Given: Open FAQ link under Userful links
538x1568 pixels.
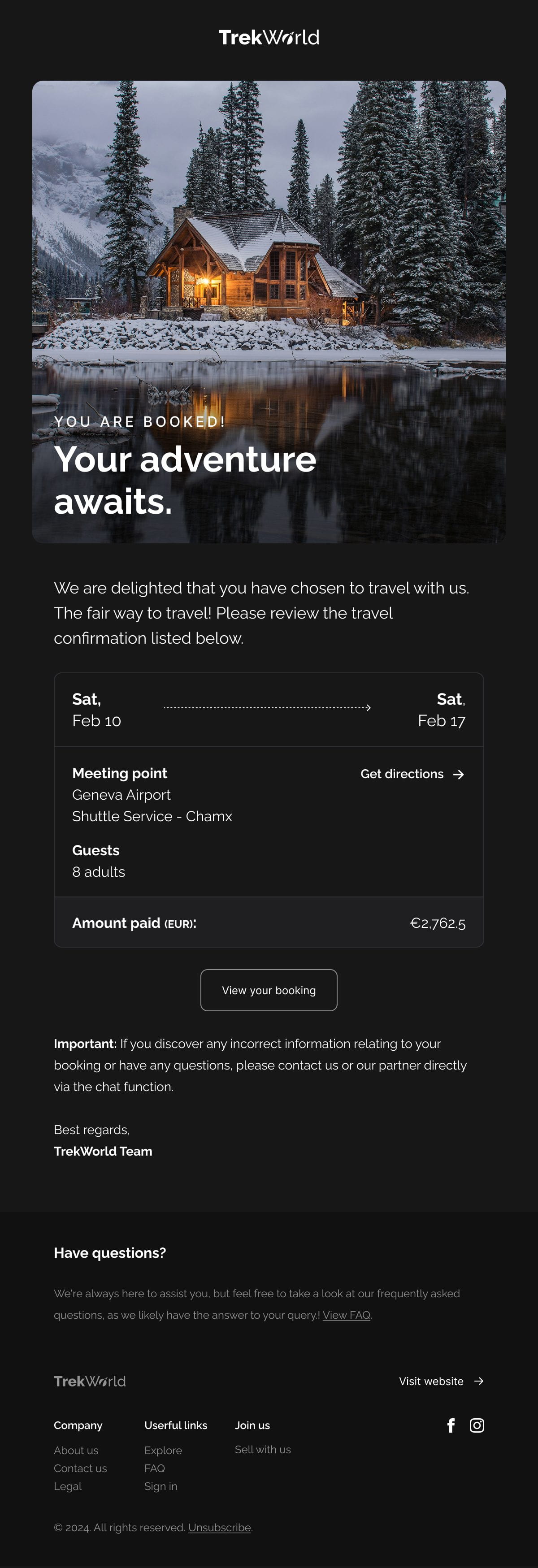Looking at the screenshot, I should [x=155, y=1468].
